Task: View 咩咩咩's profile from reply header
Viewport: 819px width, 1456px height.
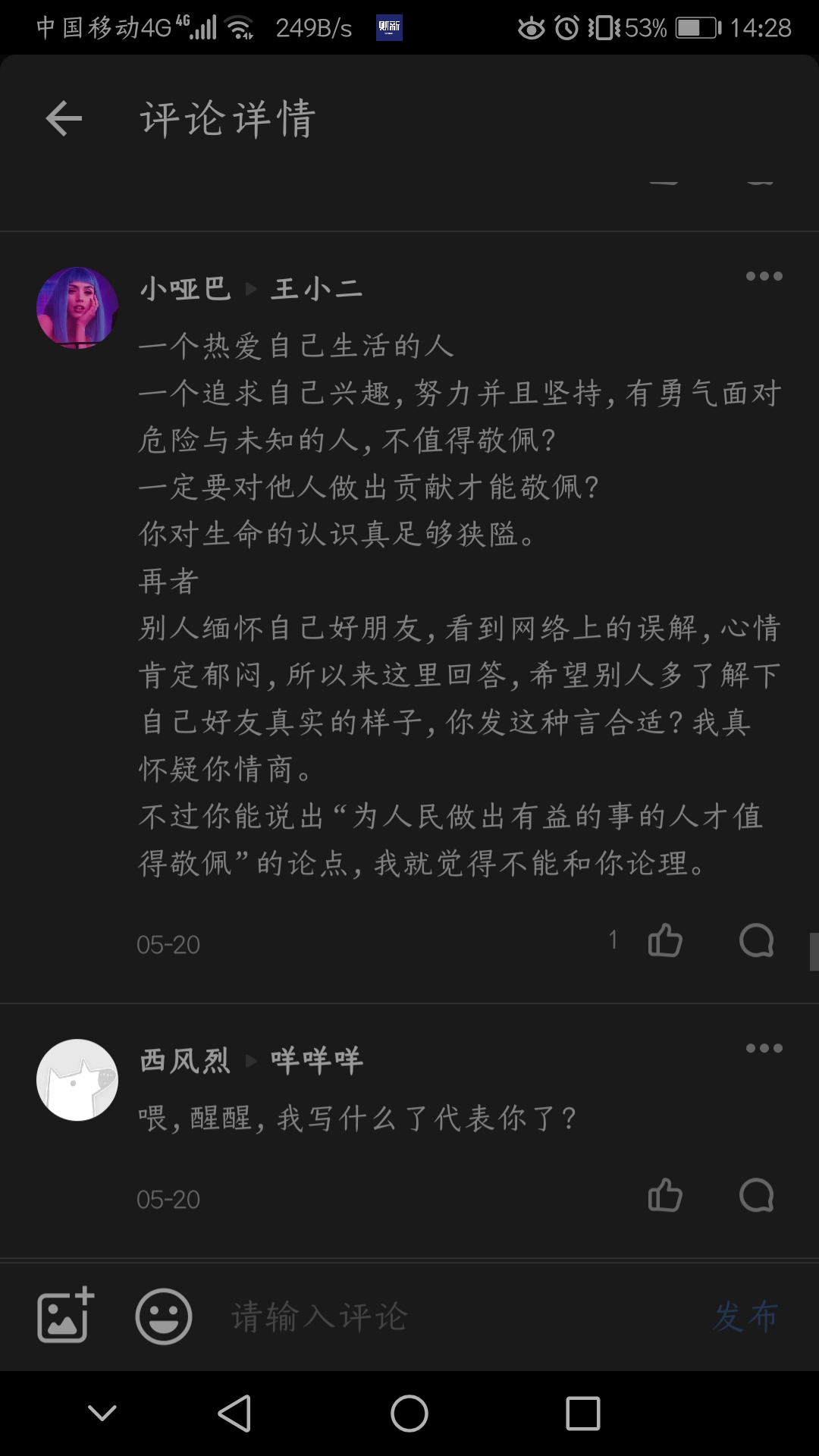Action: coord(317,1060)
